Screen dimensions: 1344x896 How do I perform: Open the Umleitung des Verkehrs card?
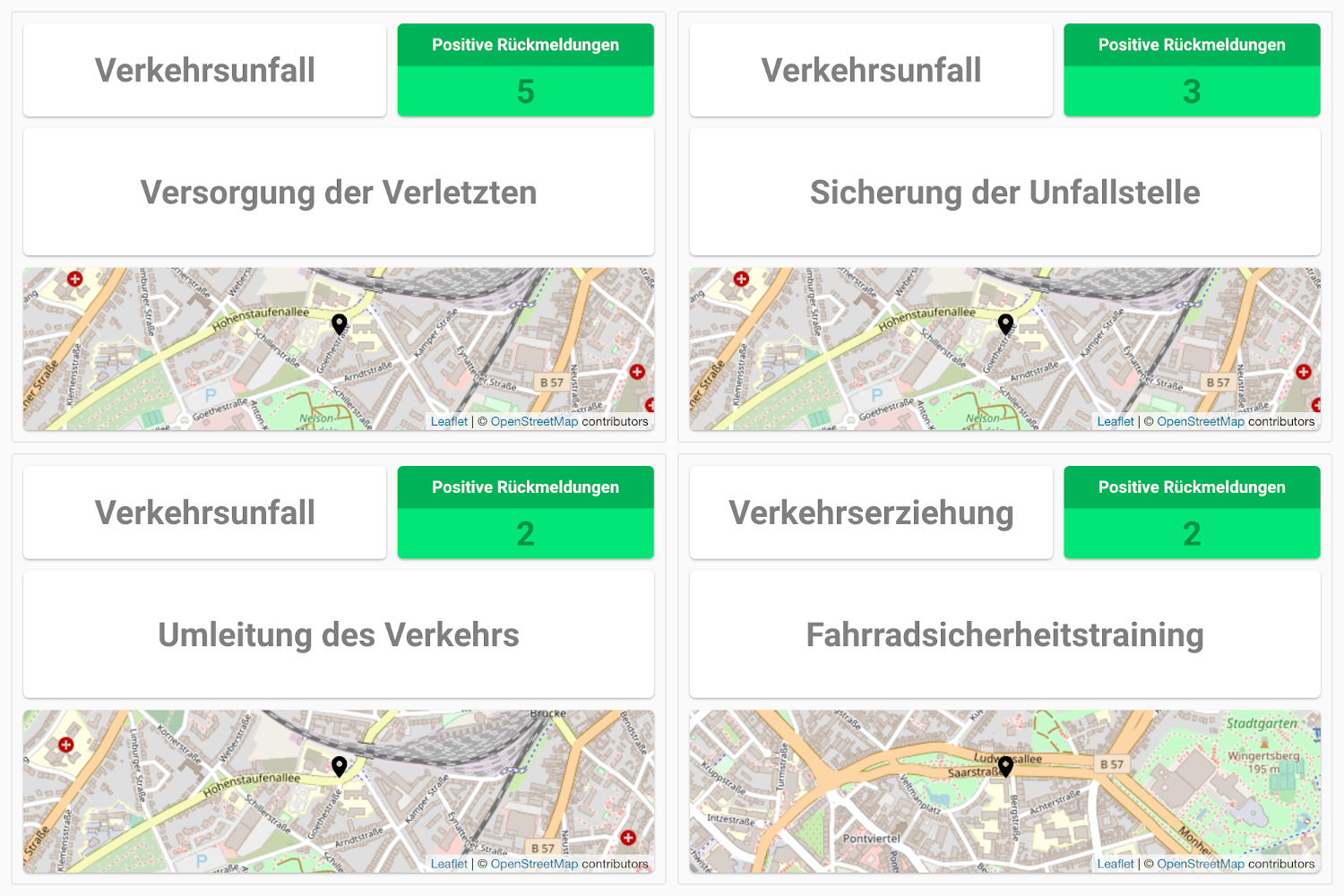(x=339, y=634)
